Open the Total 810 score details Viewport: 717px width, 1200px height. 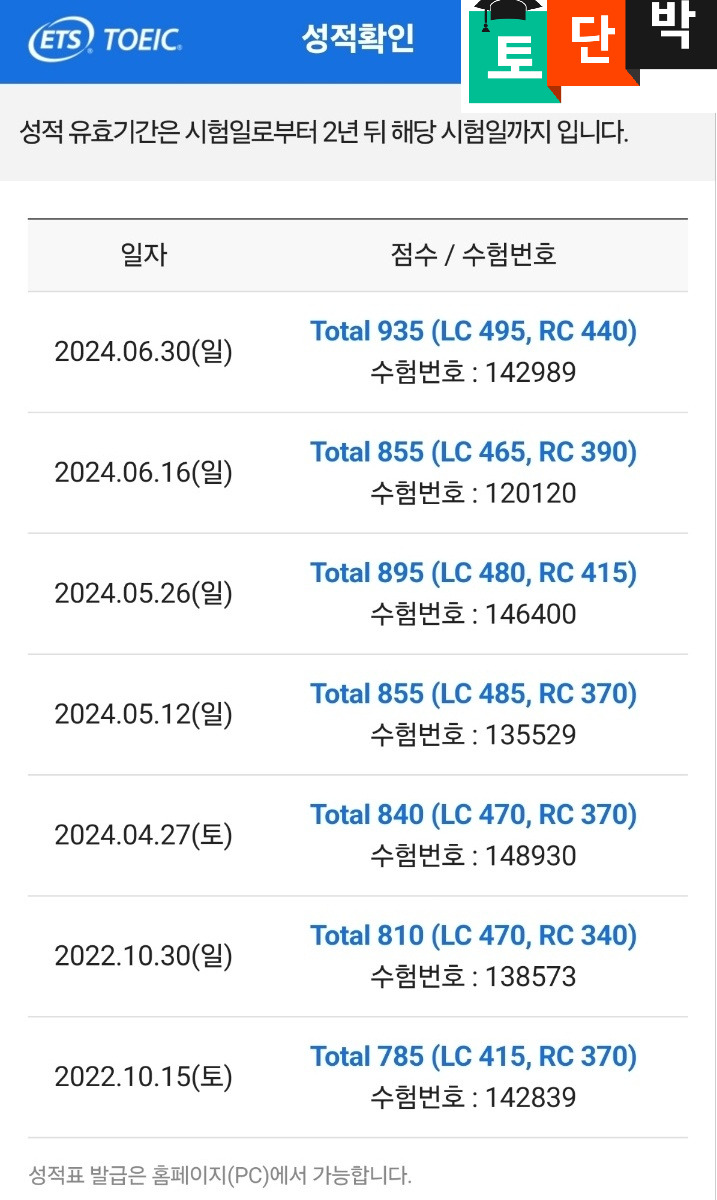[473, 936]
